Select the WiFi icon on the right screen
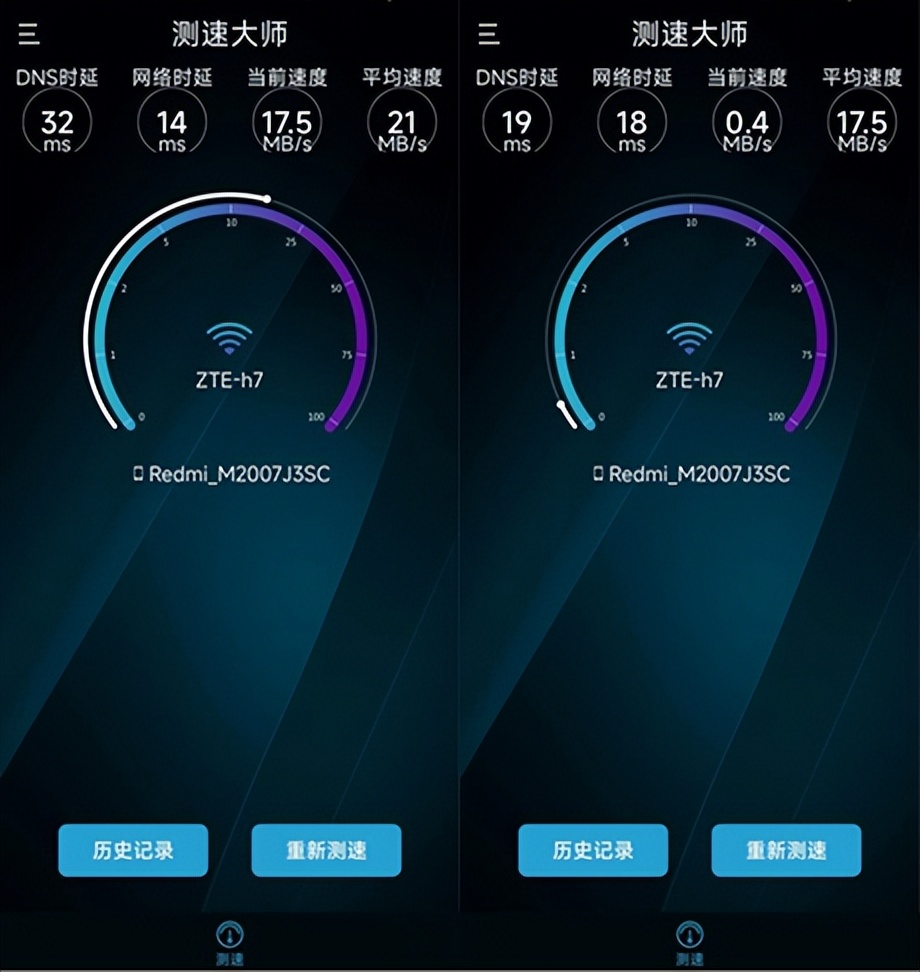Image resolution: width=920 pixels, height=972 pixels. tap(691, 337)
